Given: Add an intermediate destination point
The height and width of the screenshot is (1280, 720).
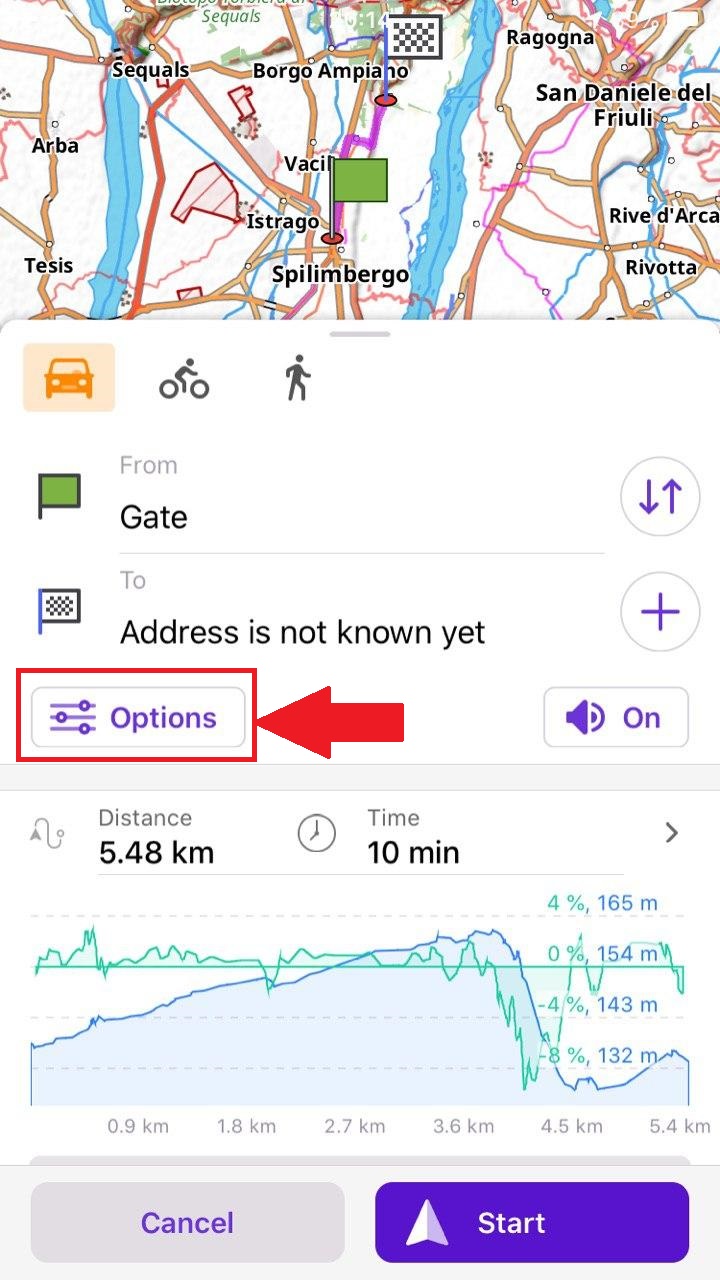Looking at the screenshot, I should 659,612.
